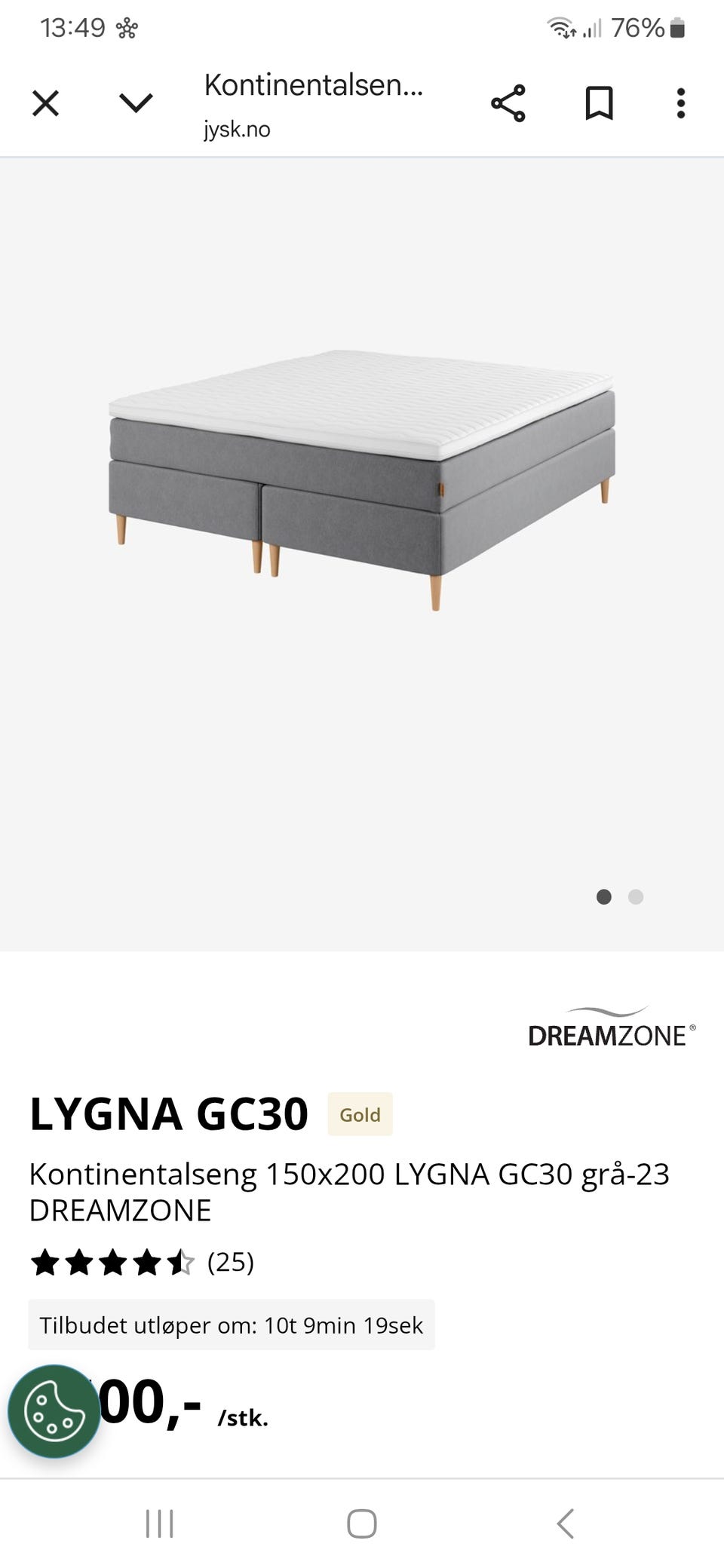This screenshot has height=1568, width=724.
Task: Open the 25 customer reviews
Action: click(x=230, y=1262)
